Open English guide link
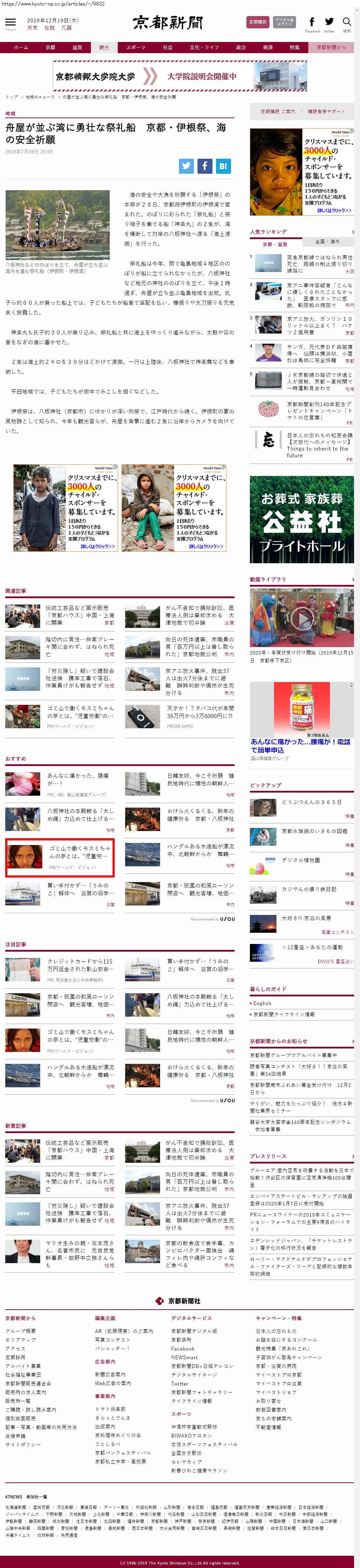Screen dimensions: 360x1568 point(263,1003)
